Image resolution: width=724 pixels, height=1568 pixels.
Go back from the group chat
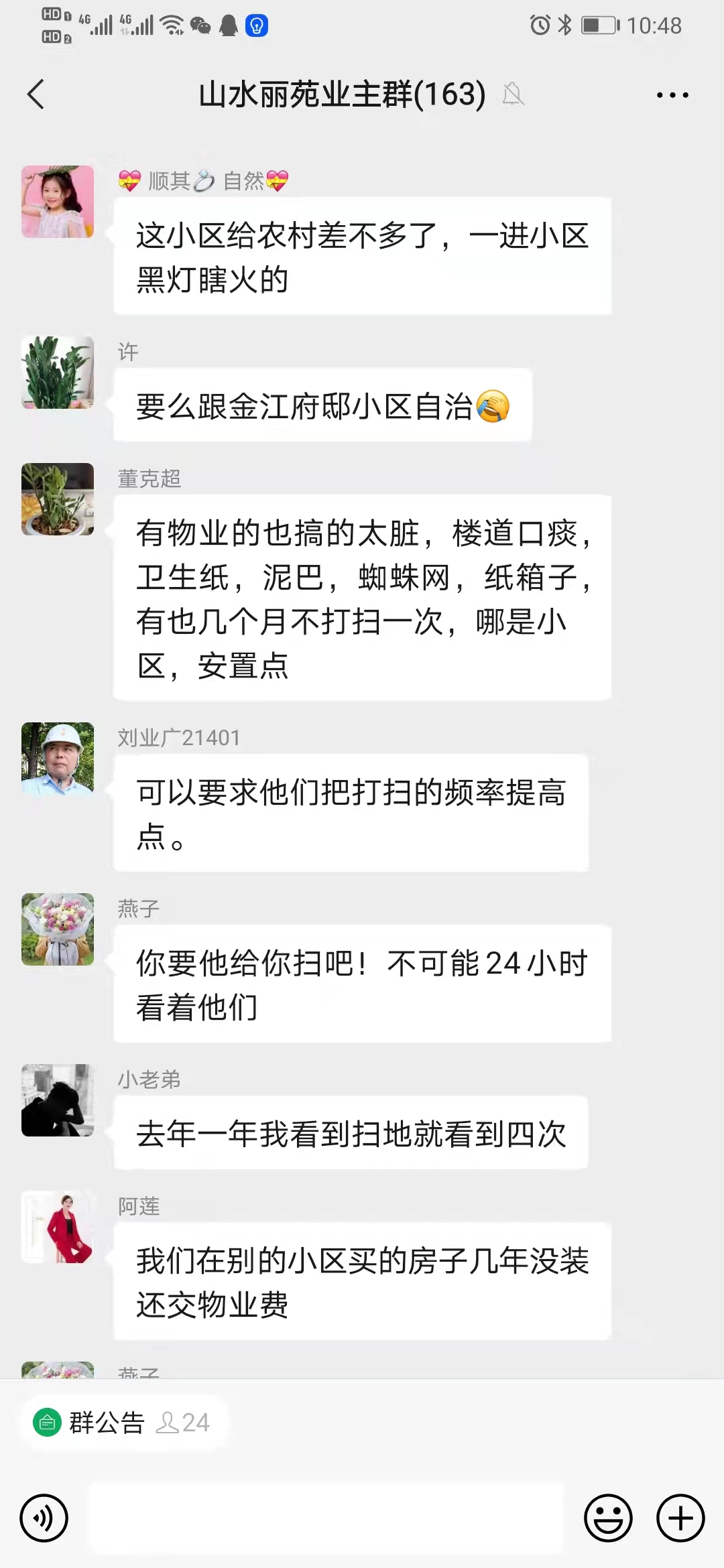[36, 94]
